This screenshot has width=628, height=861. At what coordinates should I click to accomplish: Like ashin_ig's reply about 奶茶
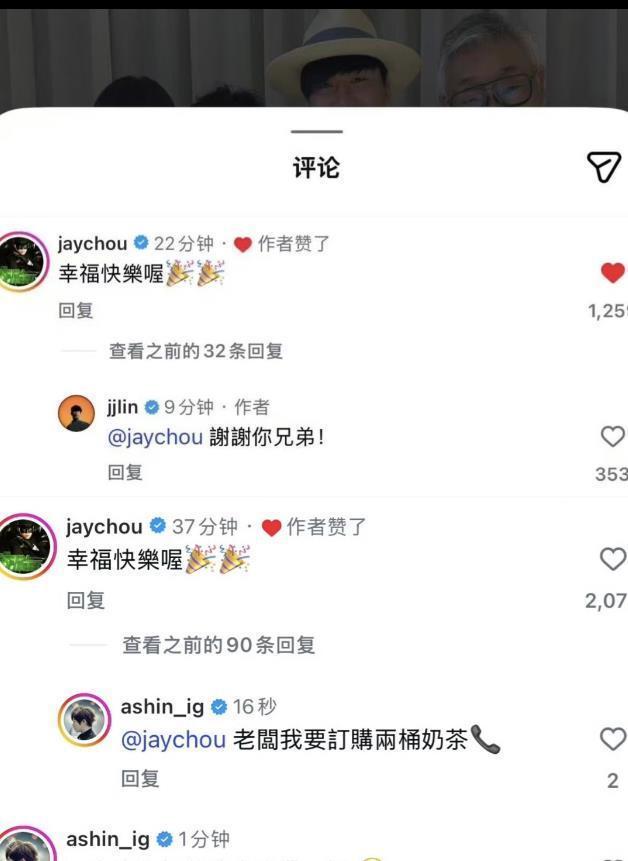(612, 739)
